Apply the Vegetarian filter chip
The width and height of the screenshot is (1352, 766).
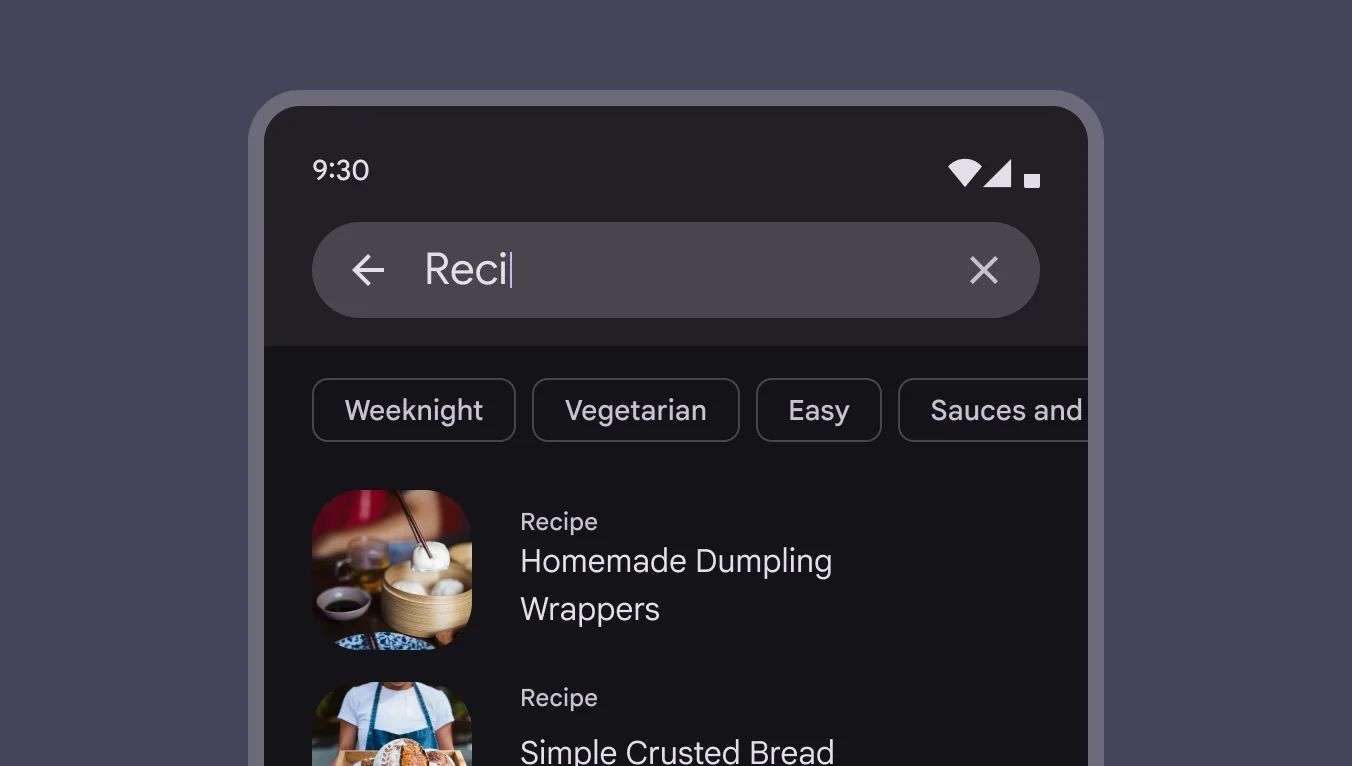tap(635, 410)
